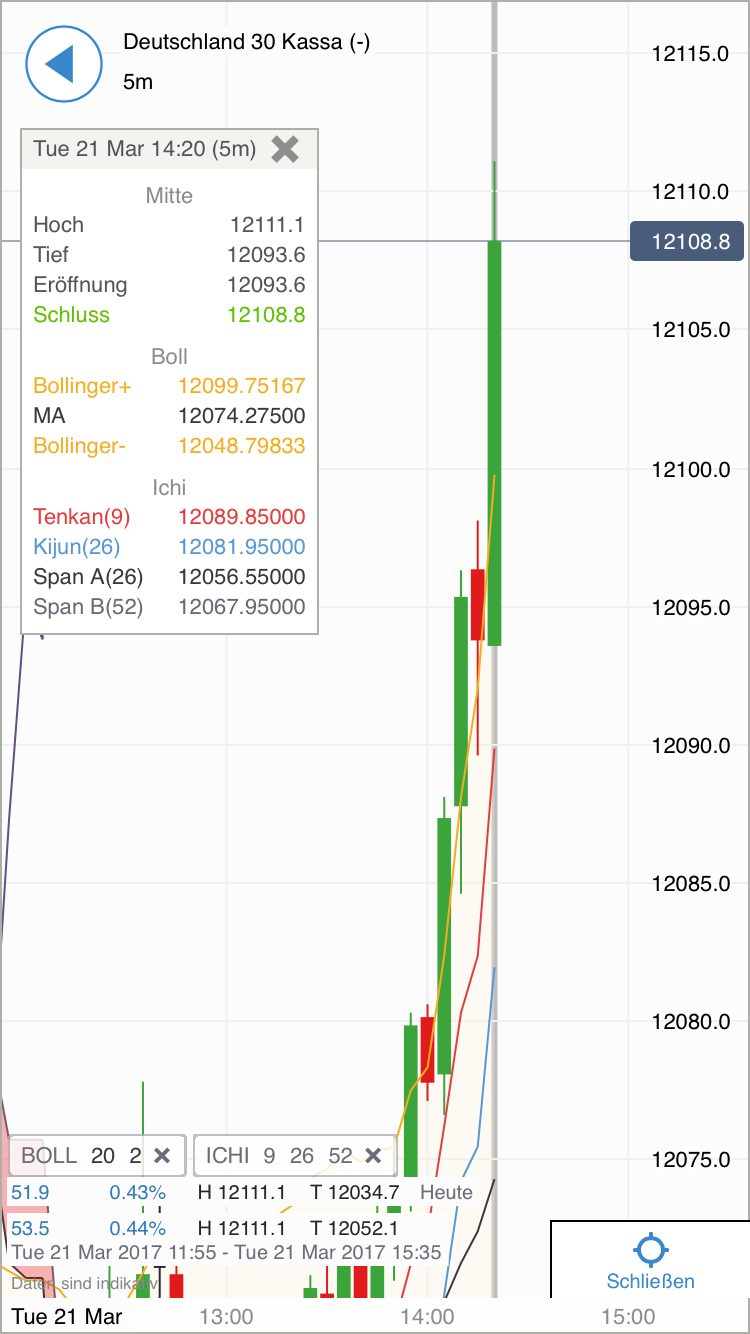
Task: Tap the highlighted price badge 12108.8
Action: click(x=687, y=241)
